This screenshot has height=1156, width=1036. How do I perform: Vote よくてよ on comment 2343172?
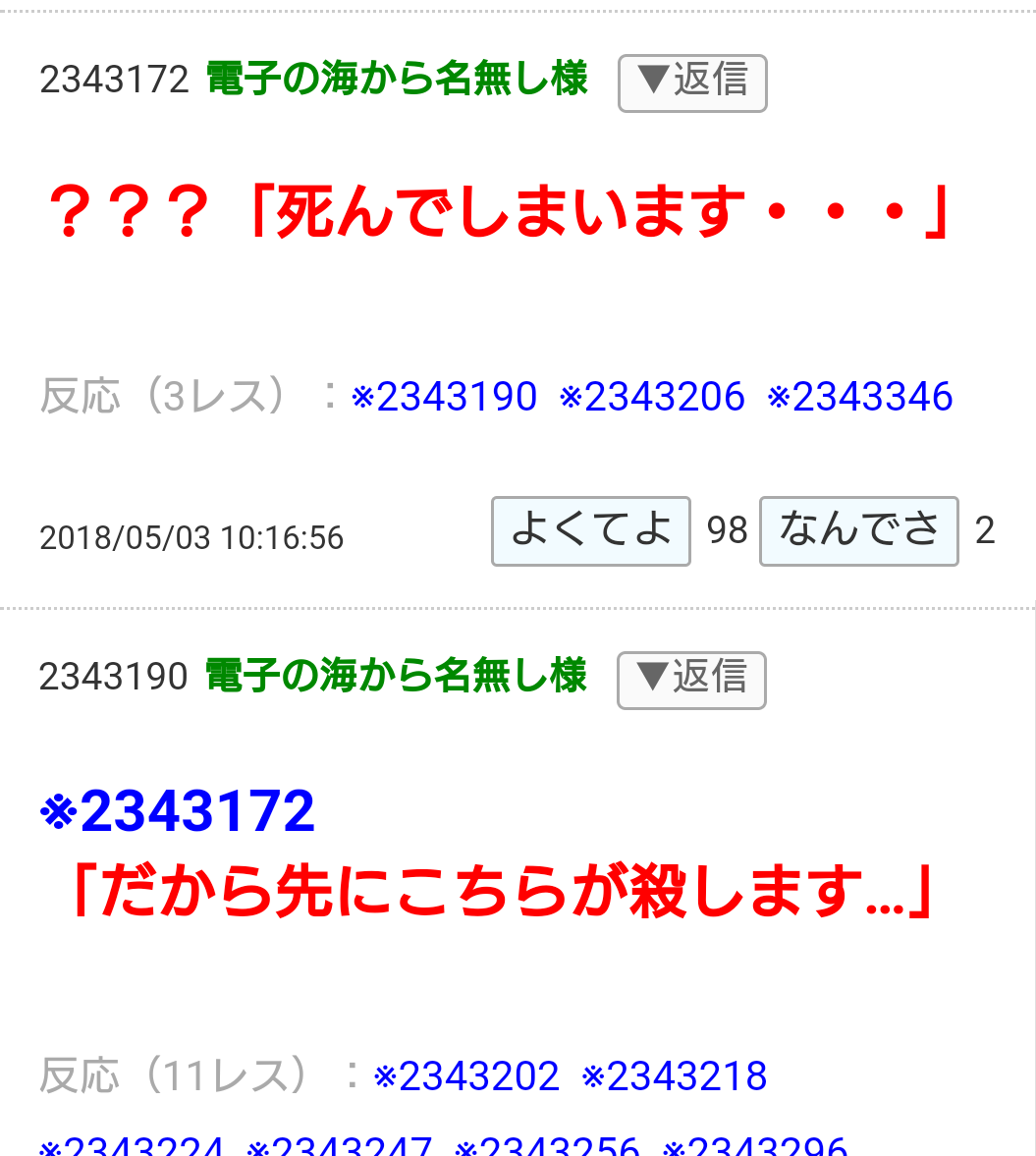click(x=591, y=531)
